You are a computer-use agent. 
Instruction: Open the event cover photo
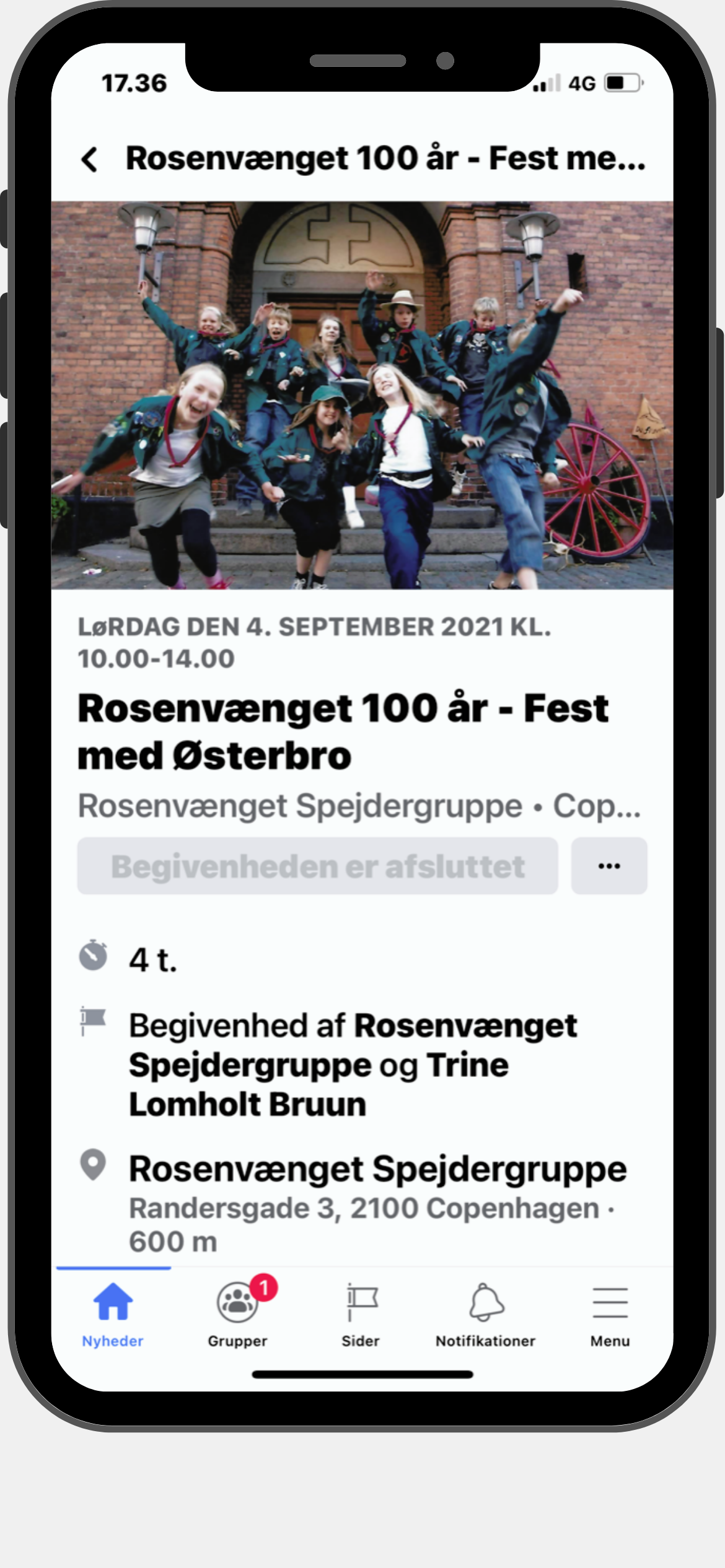(362, 394)
